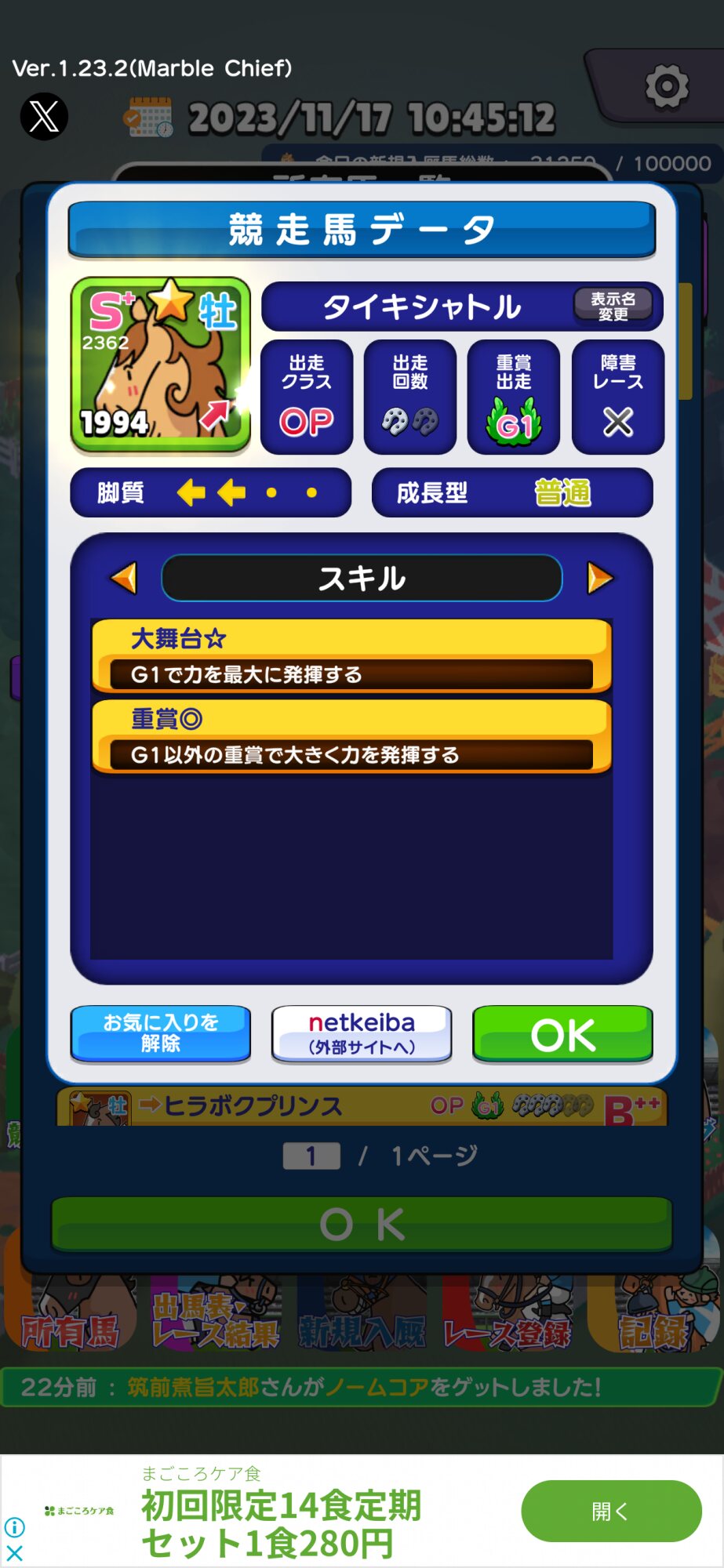Switch to next data panel with right arrow
The image size is (724, 1568).
point(599,579)
